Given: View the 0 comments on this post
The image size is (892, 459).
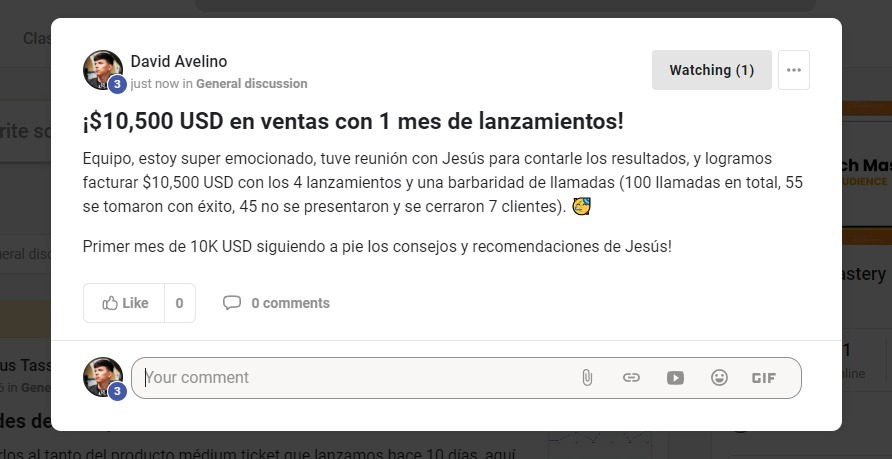Looking at the screenshot, I should pos(277,303).
